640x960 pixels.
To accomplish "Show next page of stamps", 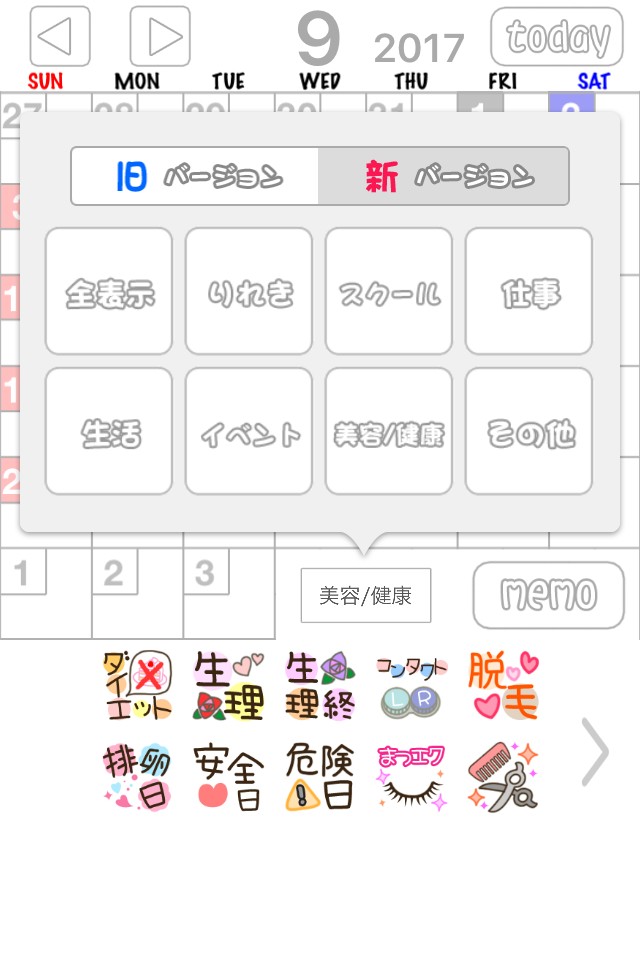I will coord(595,751).
